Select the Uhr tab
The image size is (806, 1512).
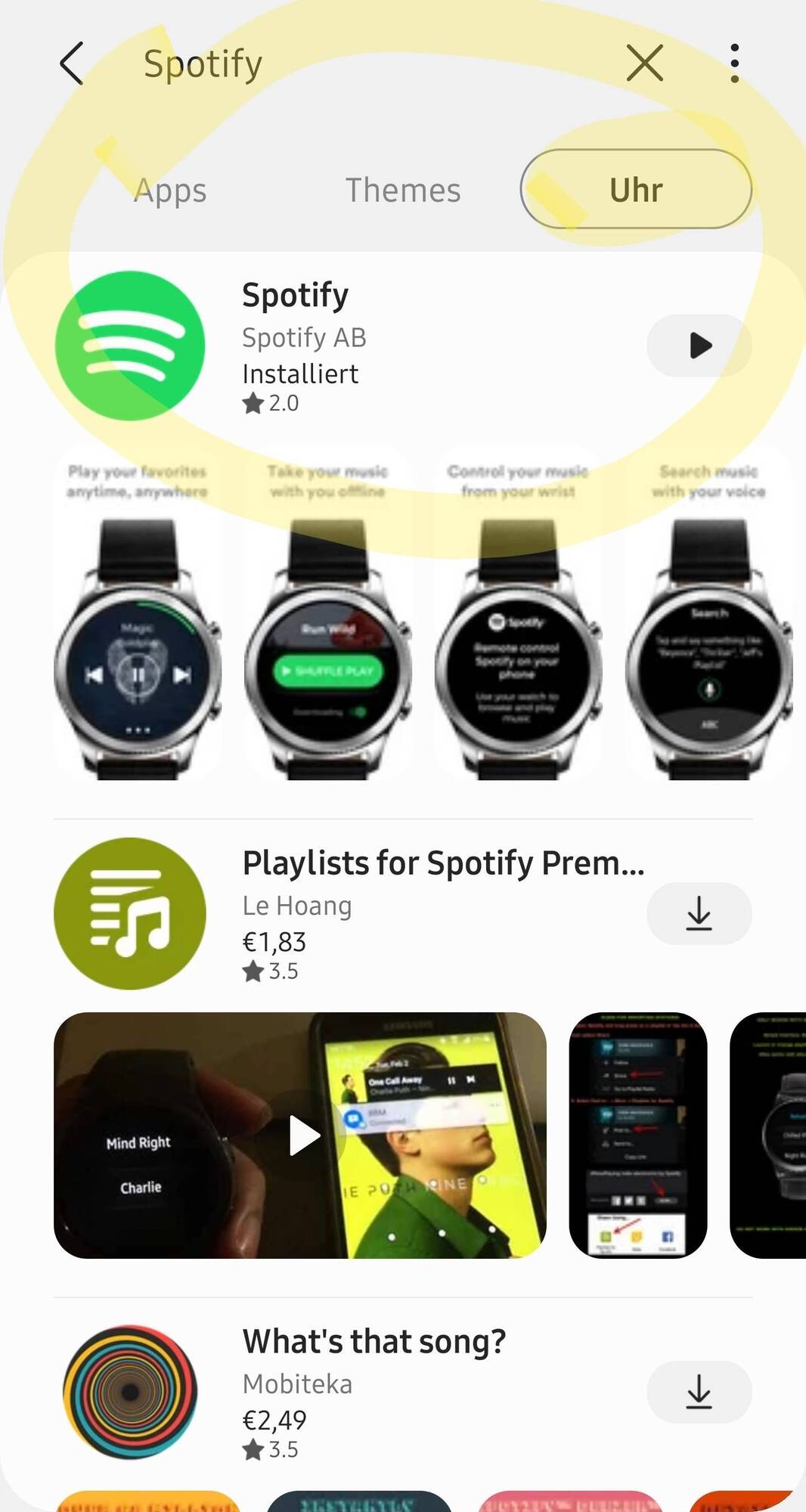pyautogui.click(x=636, y=190)
